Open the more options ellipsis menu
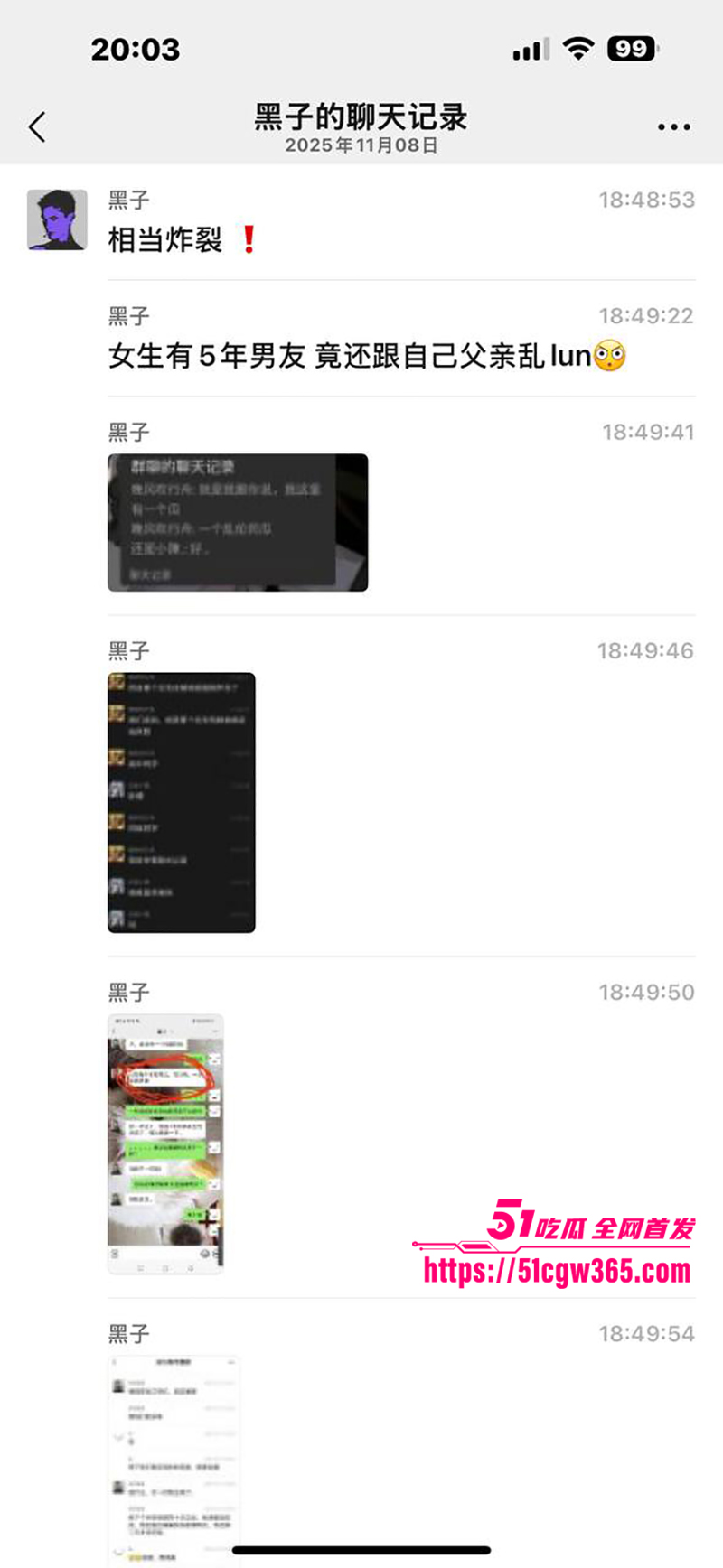The image size is (723, 1568). 673,126
